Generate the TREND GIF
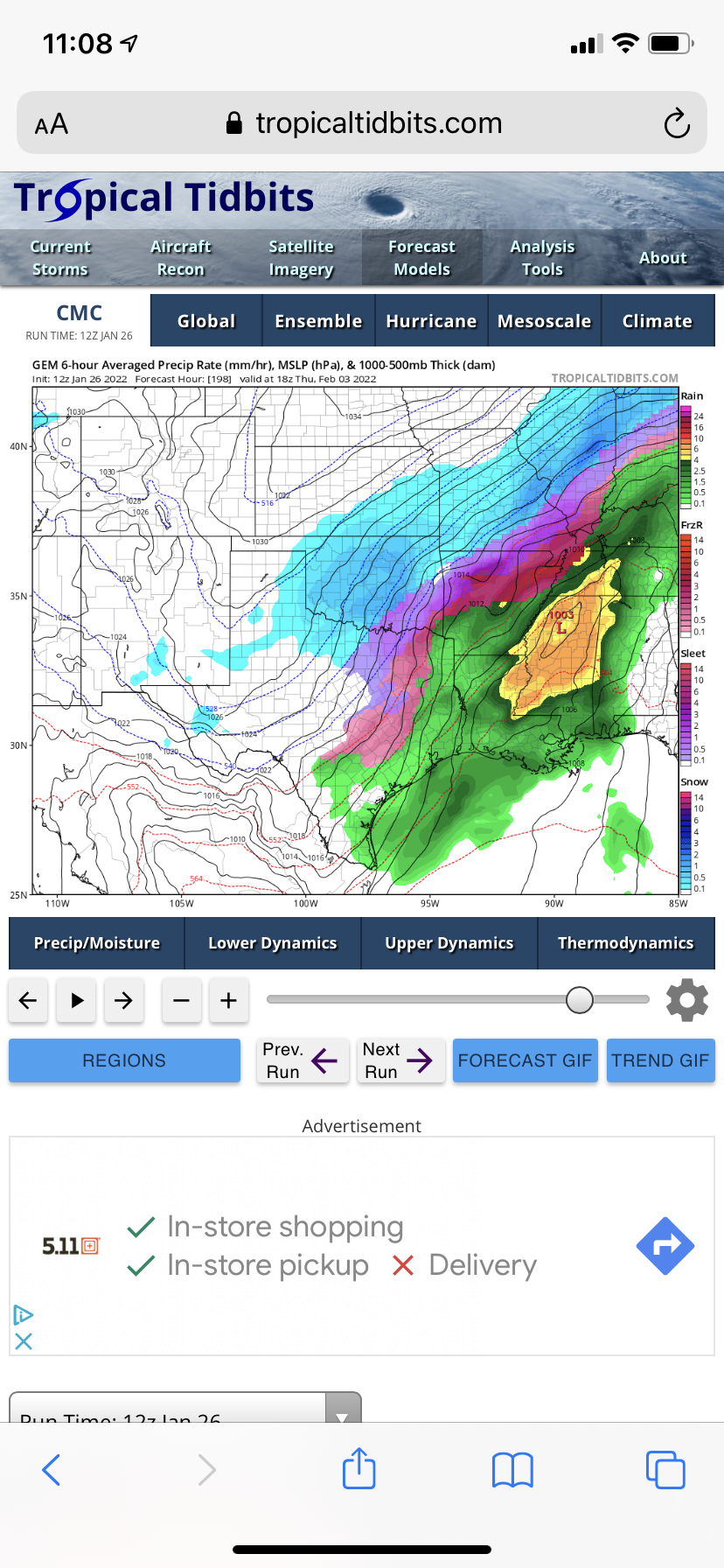The height and width of the screenshot is (1568, 724). [660, 1060]
